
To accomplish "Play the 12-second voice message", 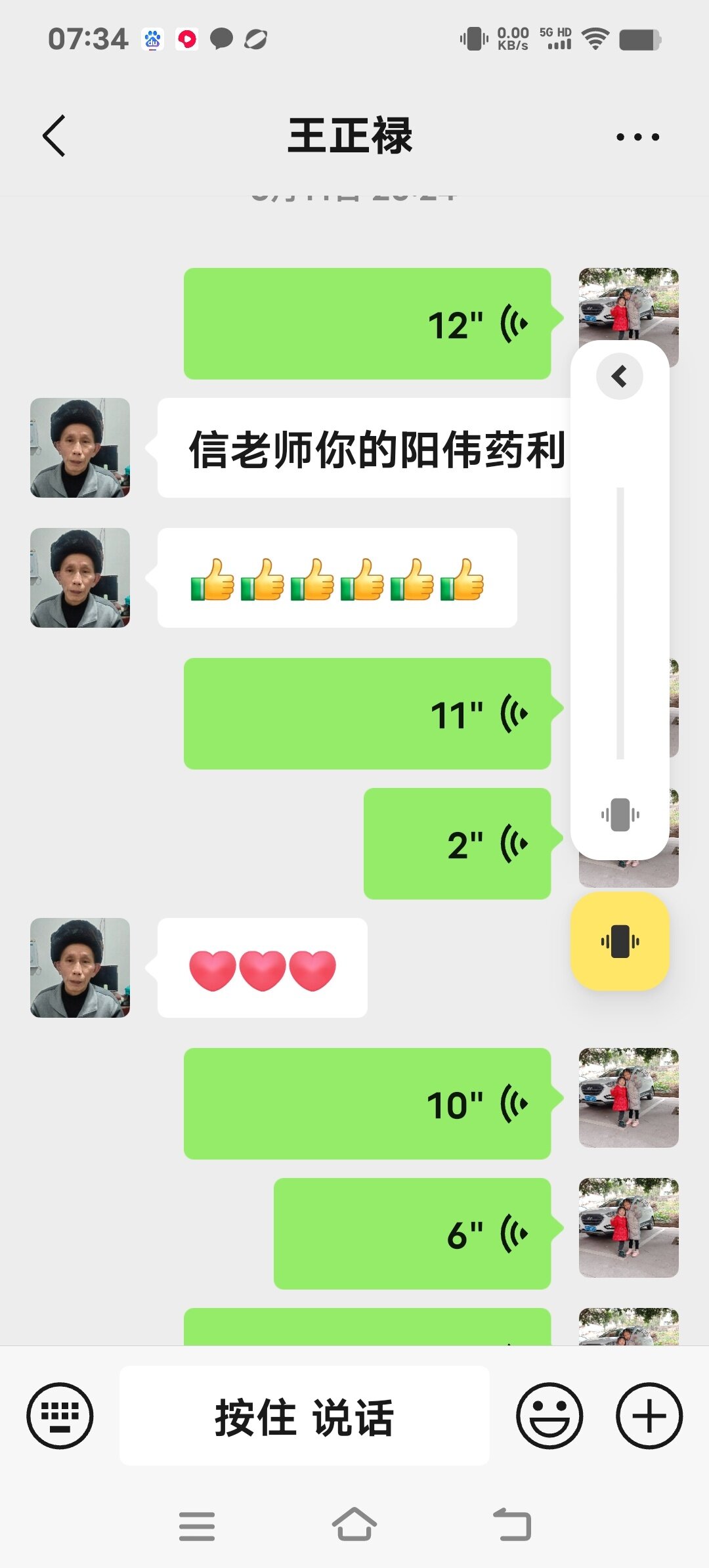I will 368,324.
